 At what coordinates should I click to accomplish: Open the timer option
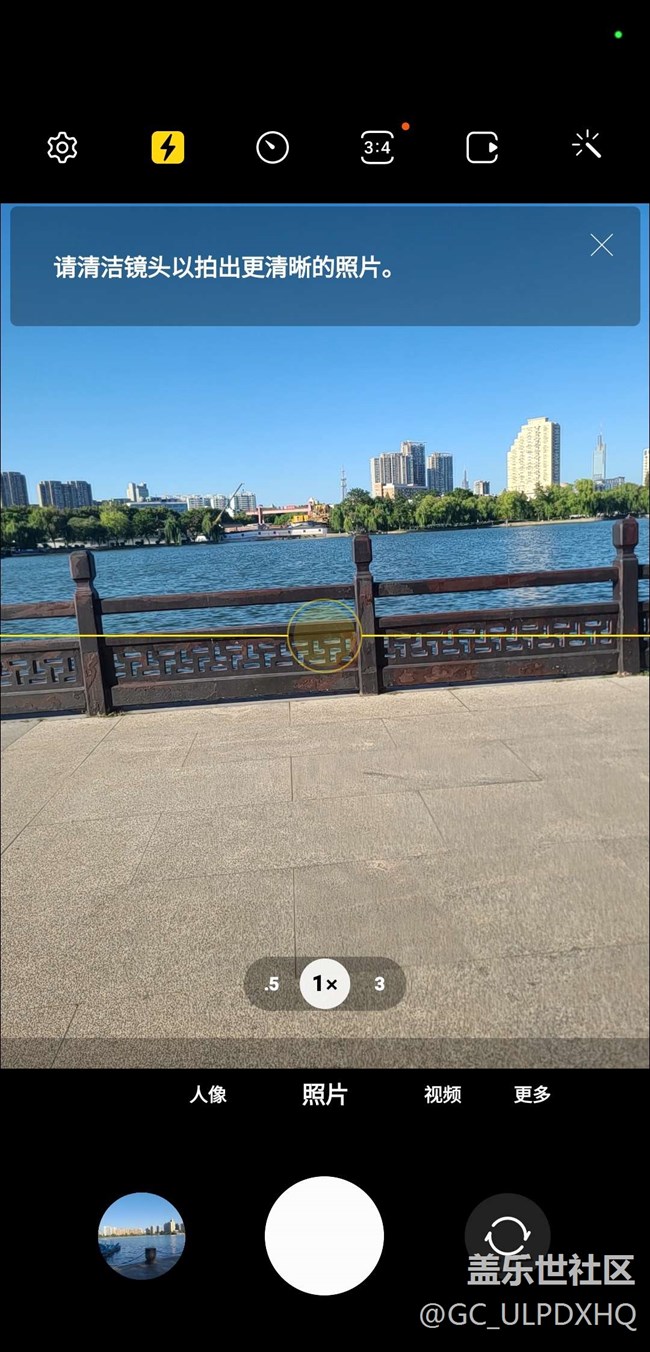pyautogui.click(x=272, y=148)
